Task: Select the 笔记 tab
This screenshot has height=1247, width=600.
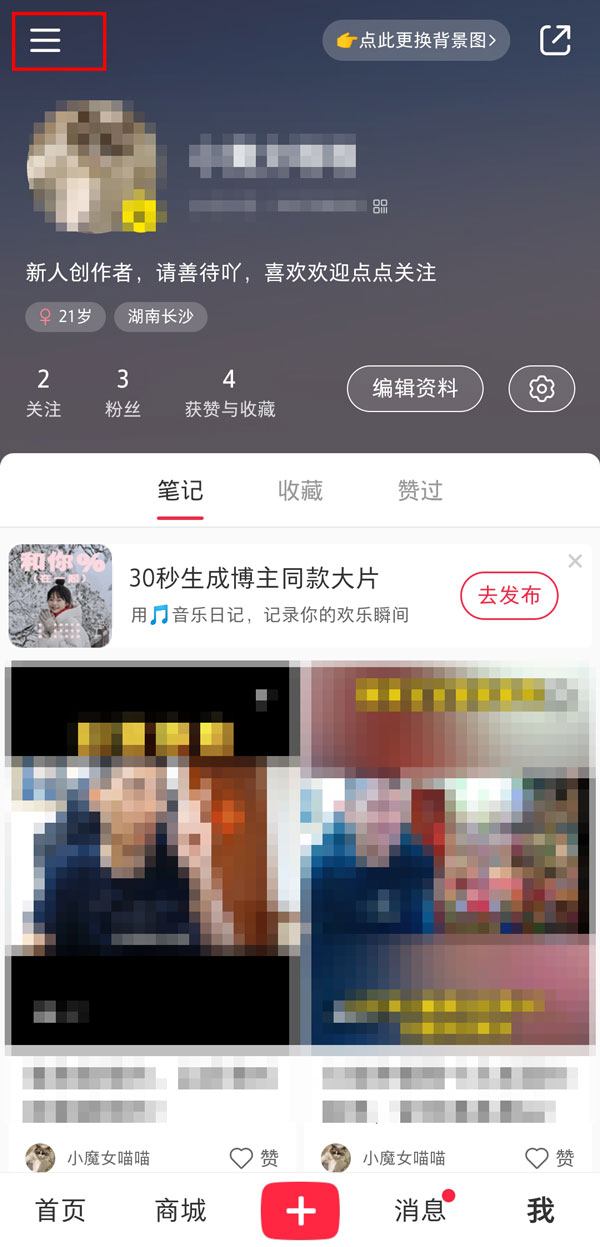Action: [x=180, y=491]
